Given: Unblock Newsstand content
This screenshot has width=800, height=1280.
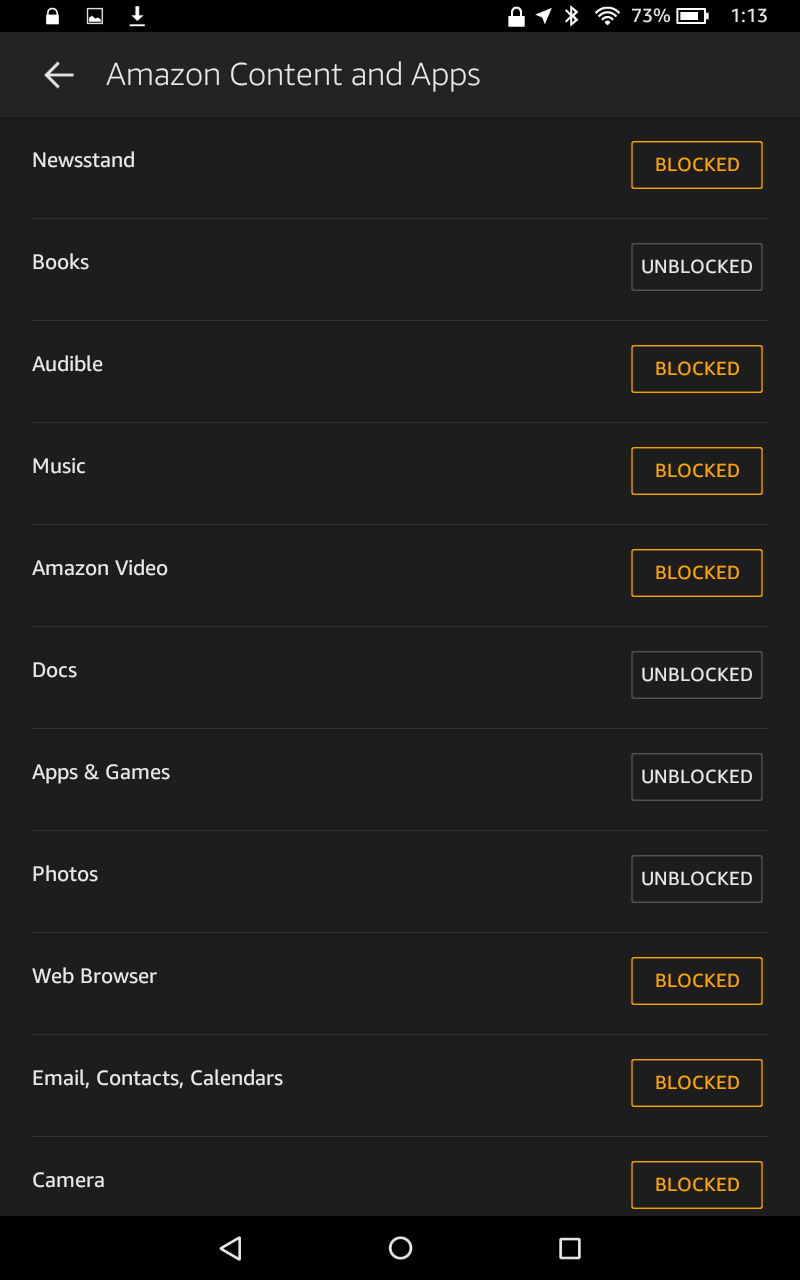Looking at the screenshot, I should point(696,165).
